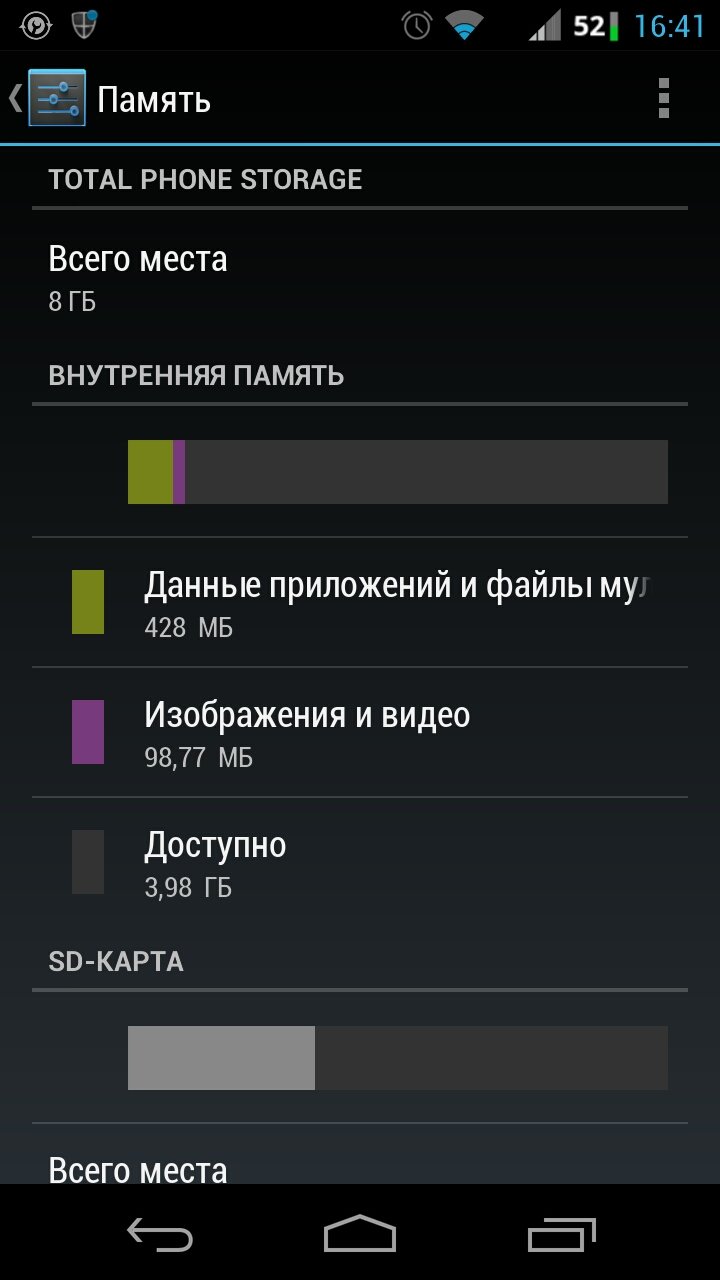Show recent apps
The image size is (720, 1280).
point(561,1234)
